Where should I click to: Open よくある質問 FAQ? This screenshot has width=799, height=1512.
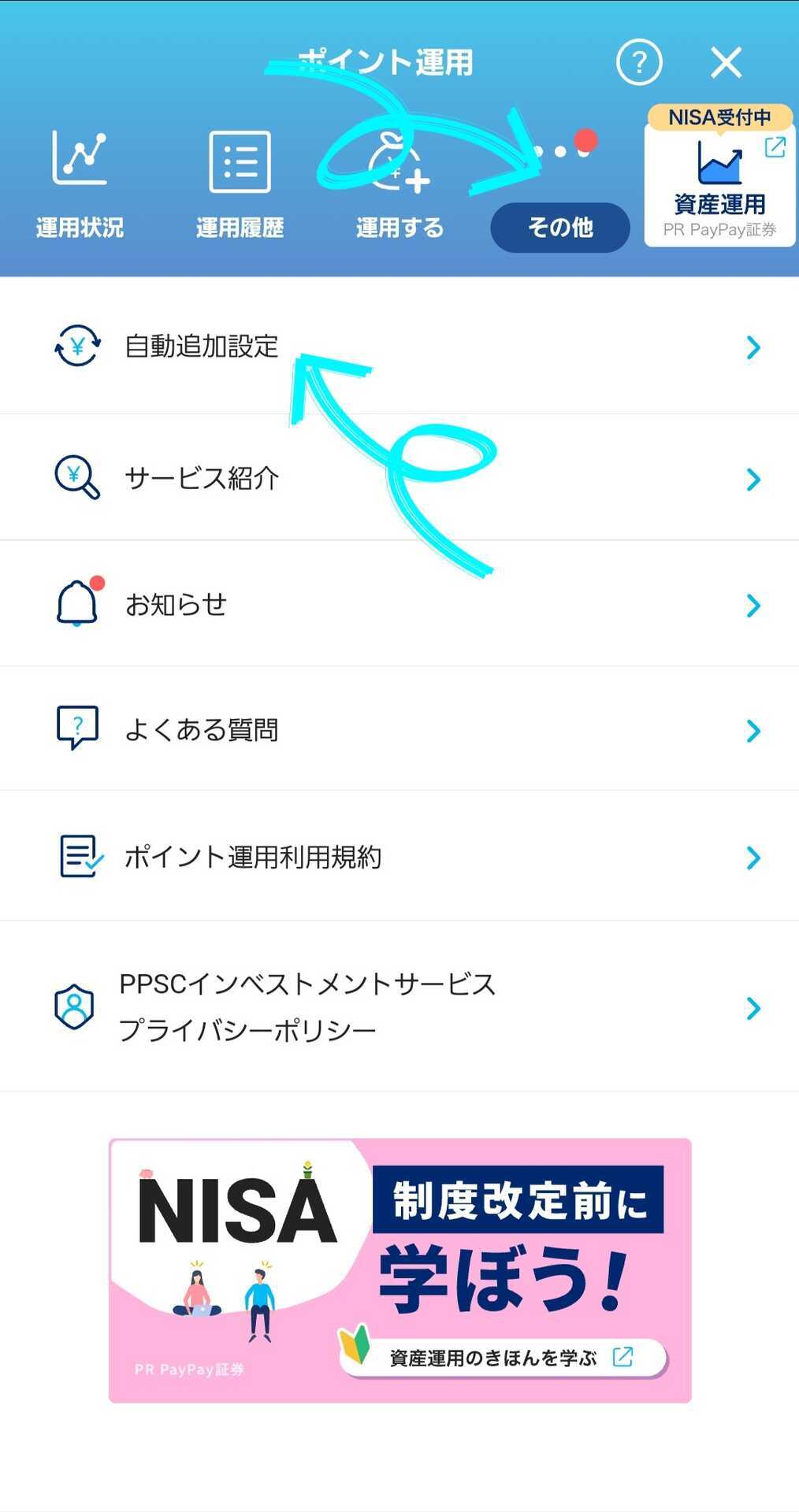(399, 730)
